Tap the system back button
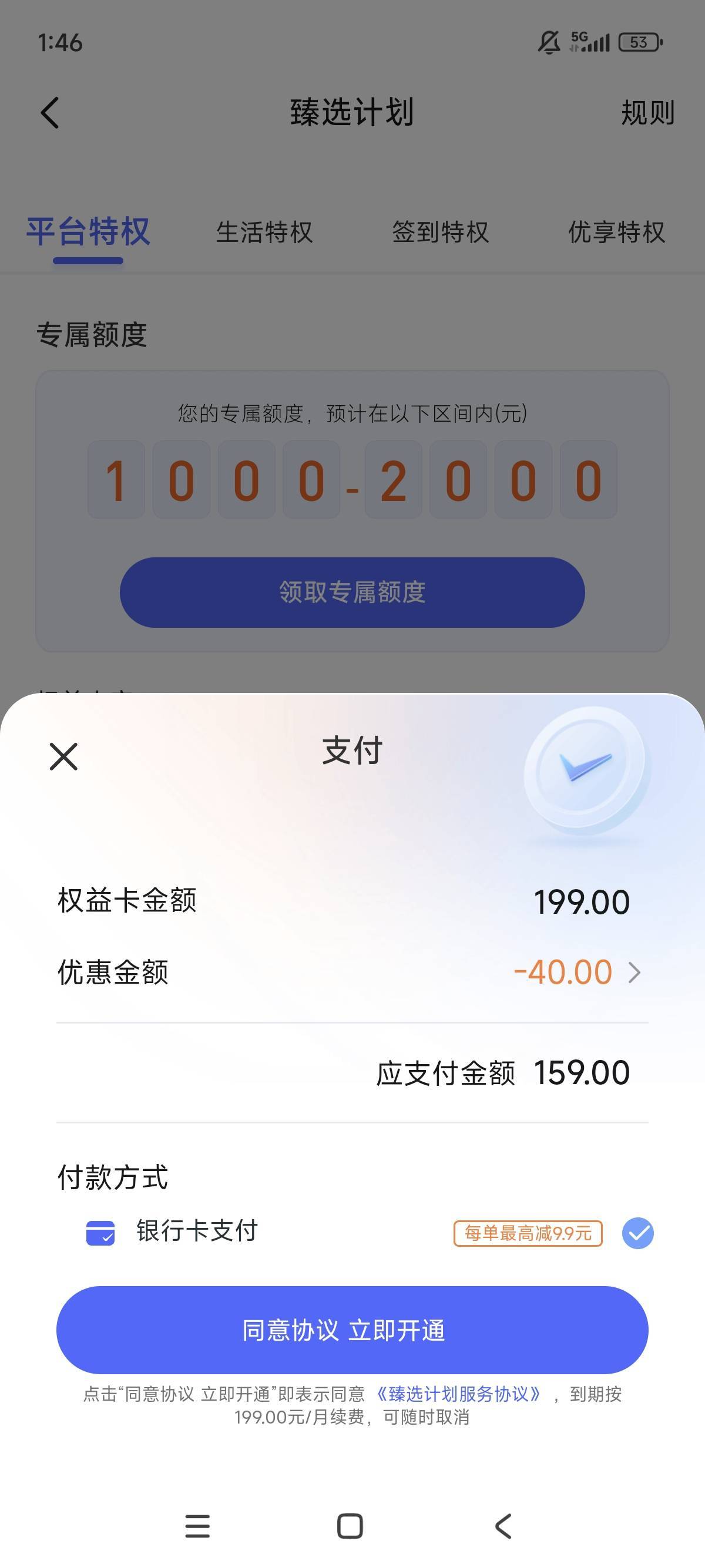The image size is (705, 1568). [x=503, y=1526]
